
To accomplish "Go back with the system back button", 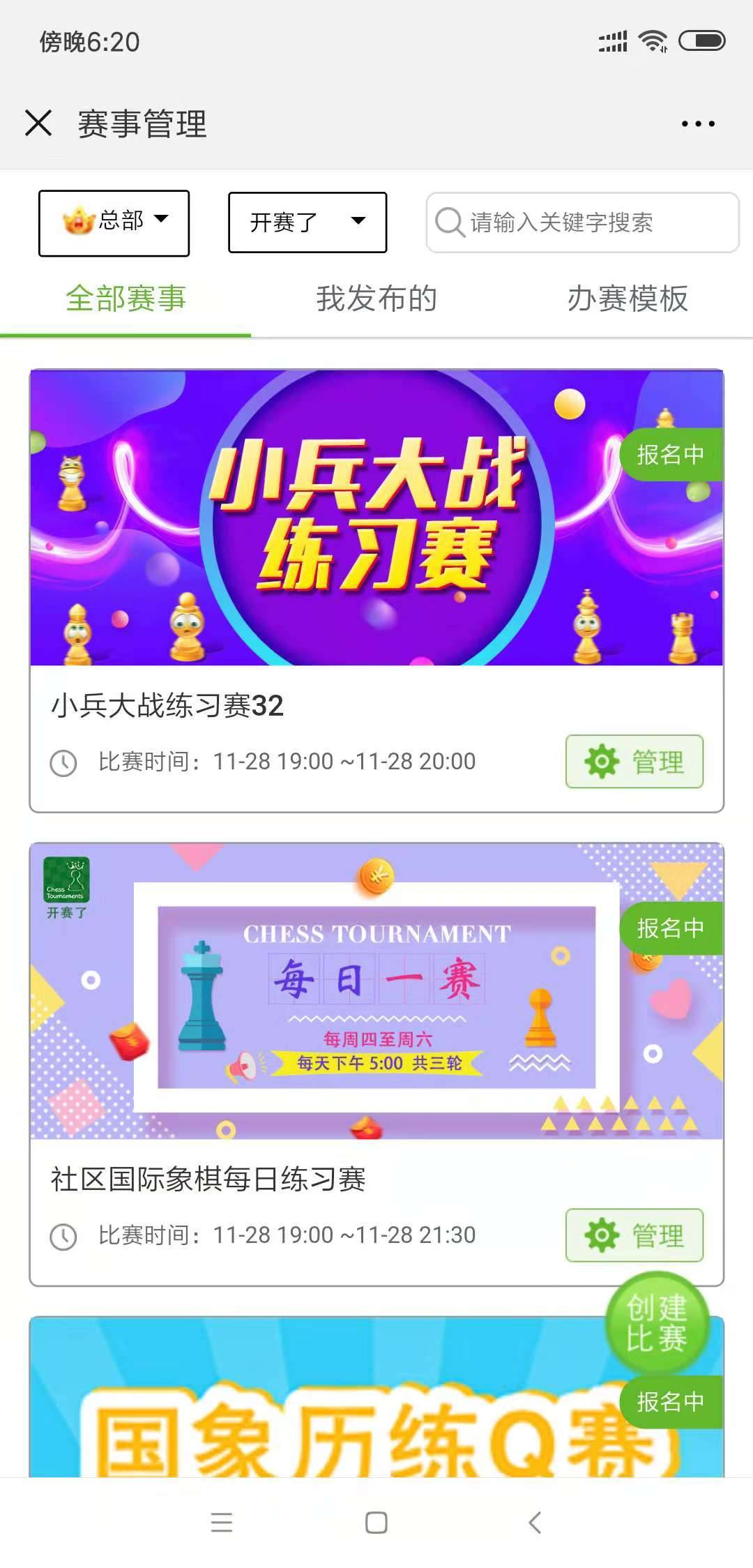I will point(535,1522).
